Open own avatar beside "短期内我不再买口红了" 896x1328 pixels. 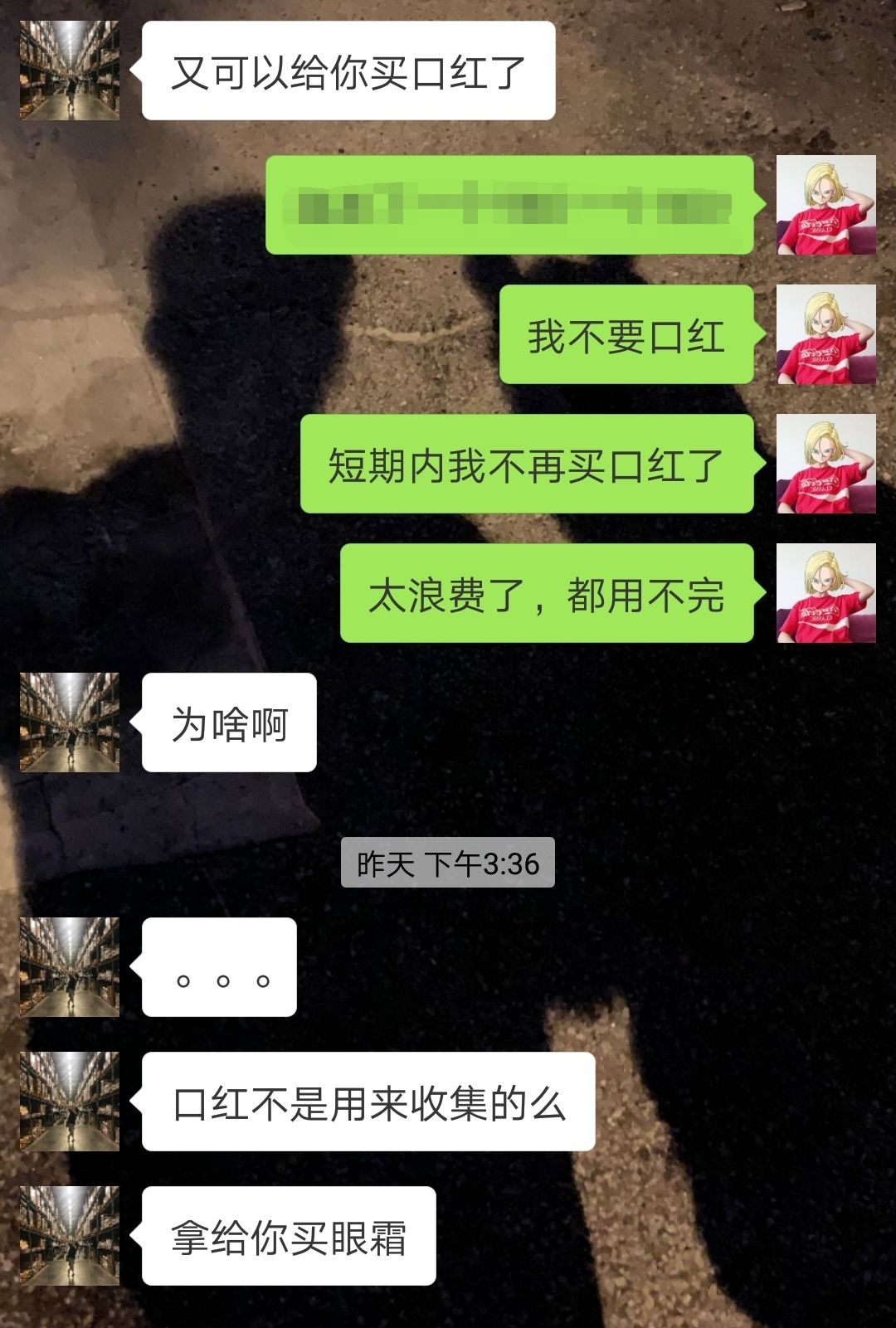(826, 464)
